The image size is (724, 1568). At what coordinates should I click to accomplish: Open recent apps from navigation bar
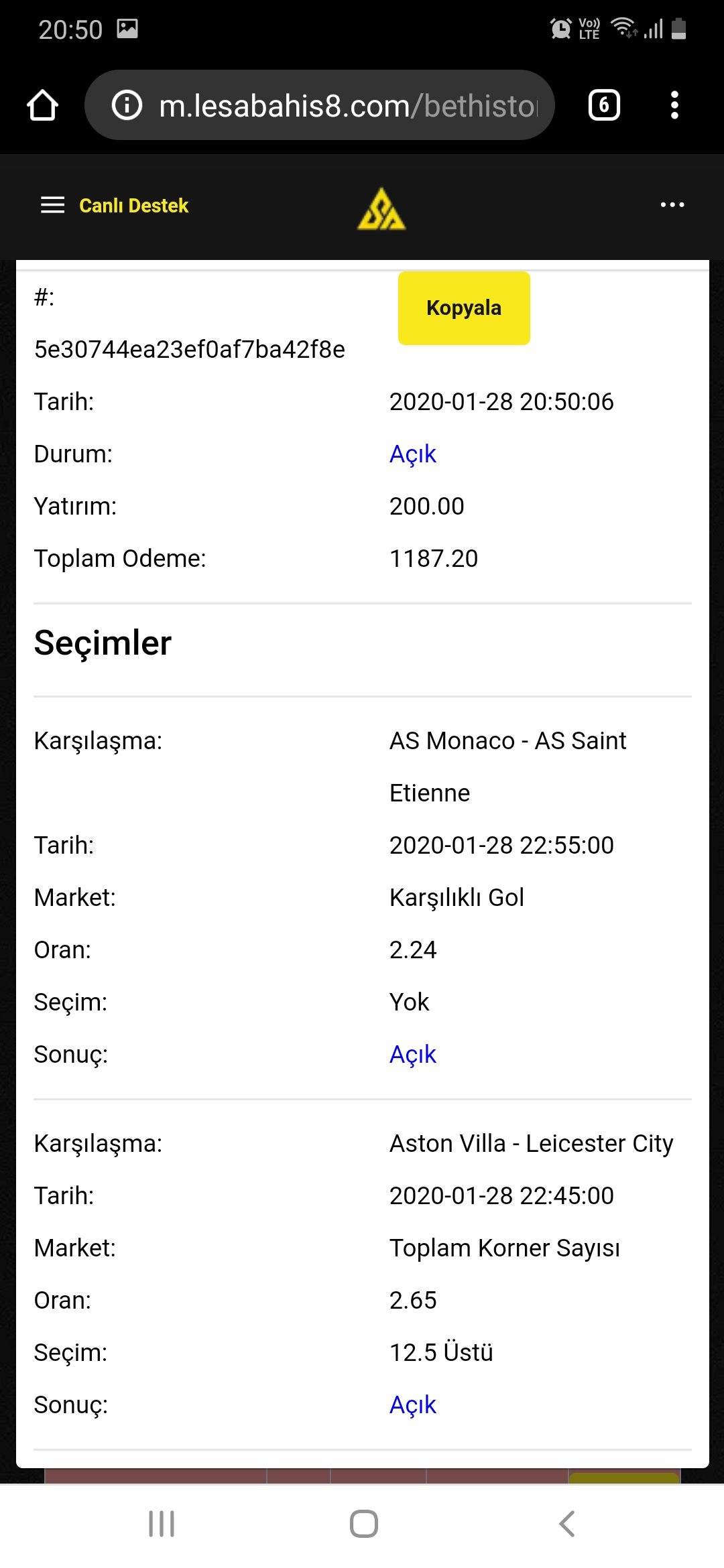click(x=162, y=1523)
